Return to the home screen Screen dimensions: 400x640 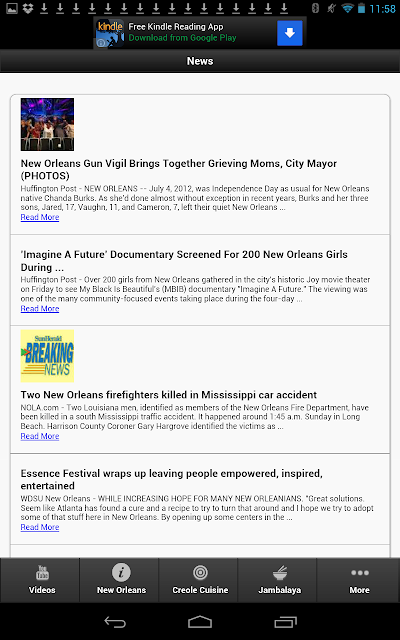point(200,622)
